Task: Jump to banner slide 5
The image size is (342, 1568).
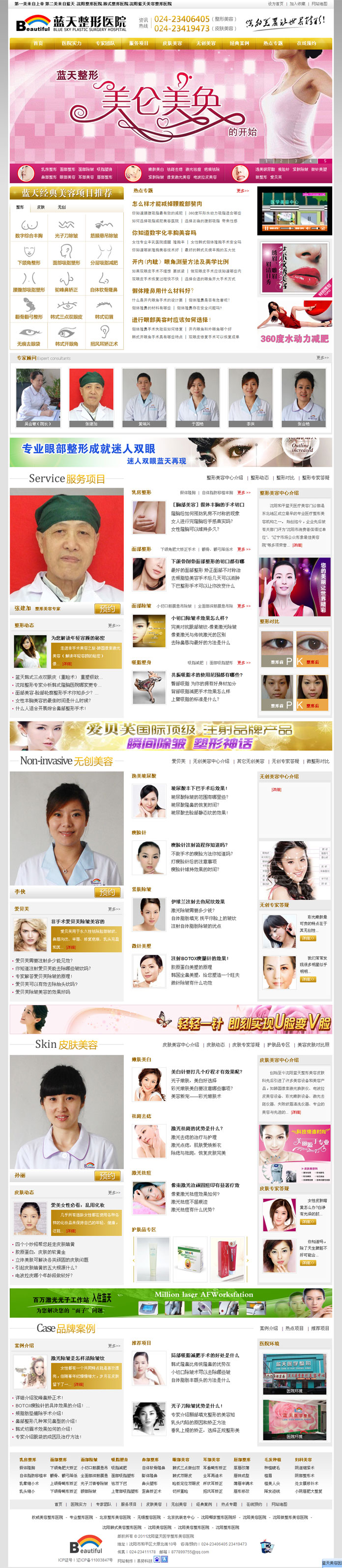Action: point(325,161)
